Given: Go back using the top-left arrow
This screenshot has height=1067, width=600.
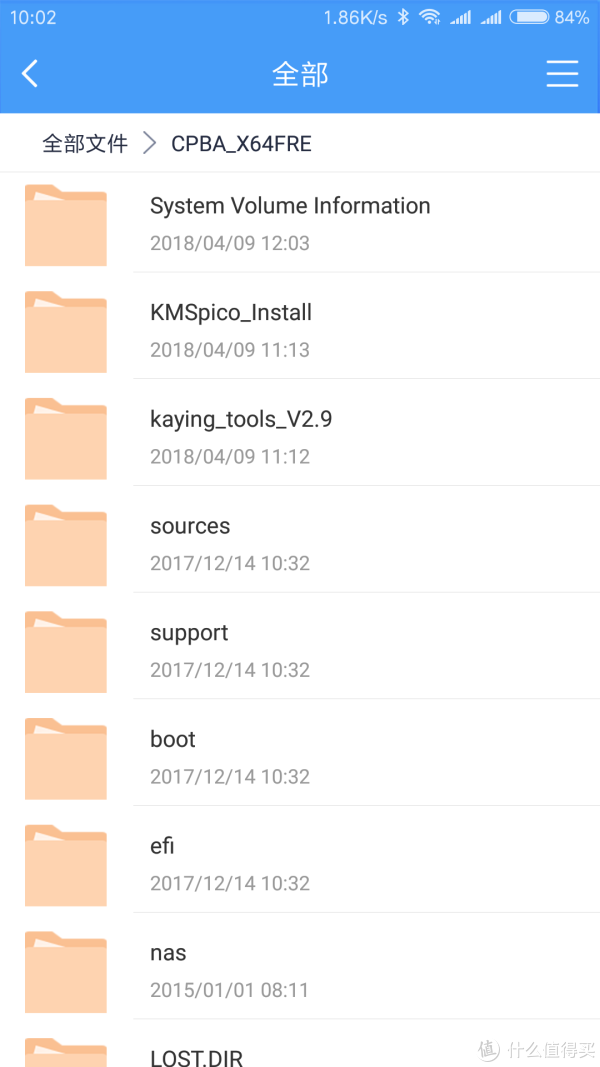Looking at the screenshot, I should pyautogui.click(x=30, y=74).
